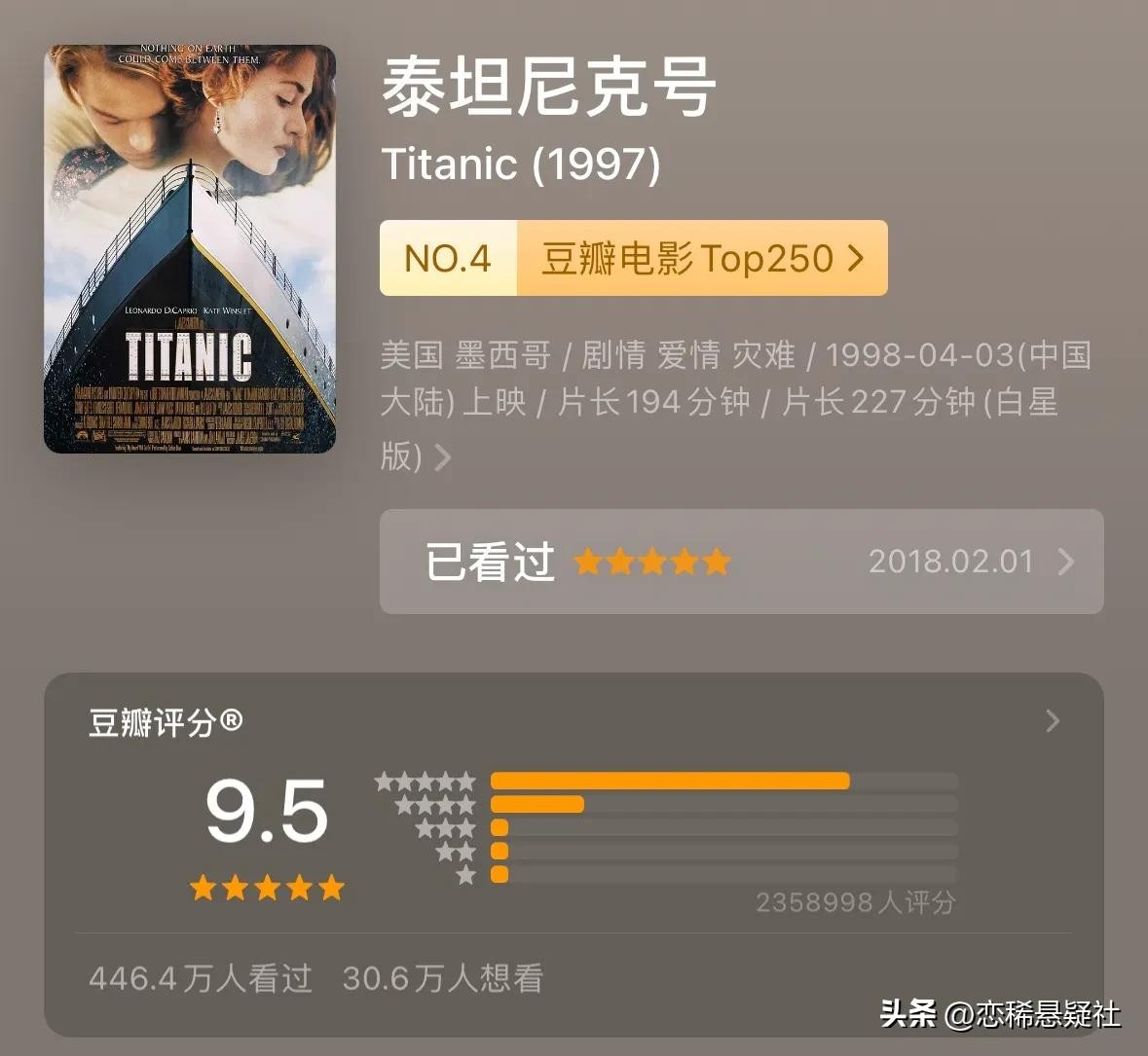Open the 已看过 five-star rating row
1148x1056 pixels.
click(x=740, y=562)
